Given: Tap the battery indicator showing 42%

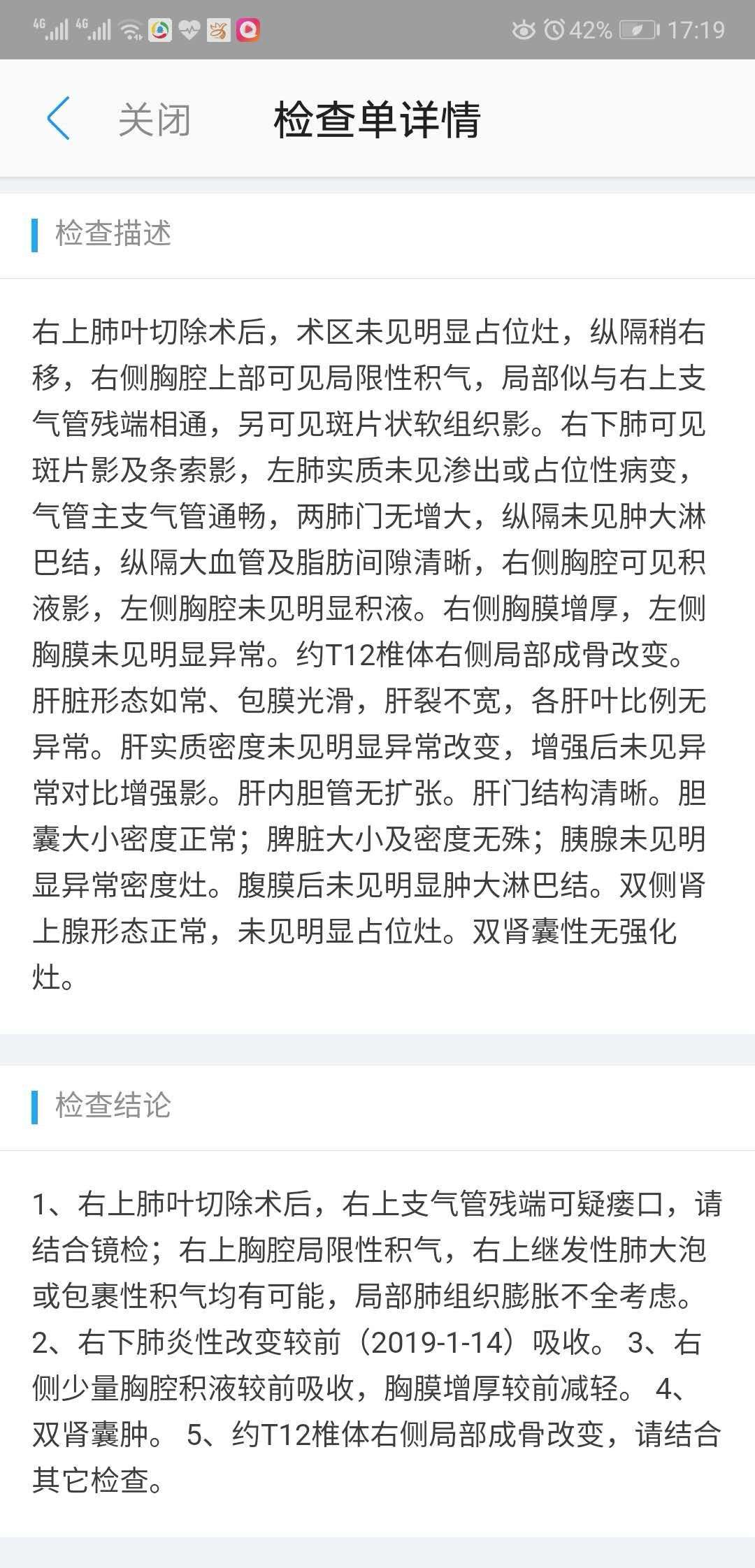Looking at the screenshot, I should [x=591, y=28].
